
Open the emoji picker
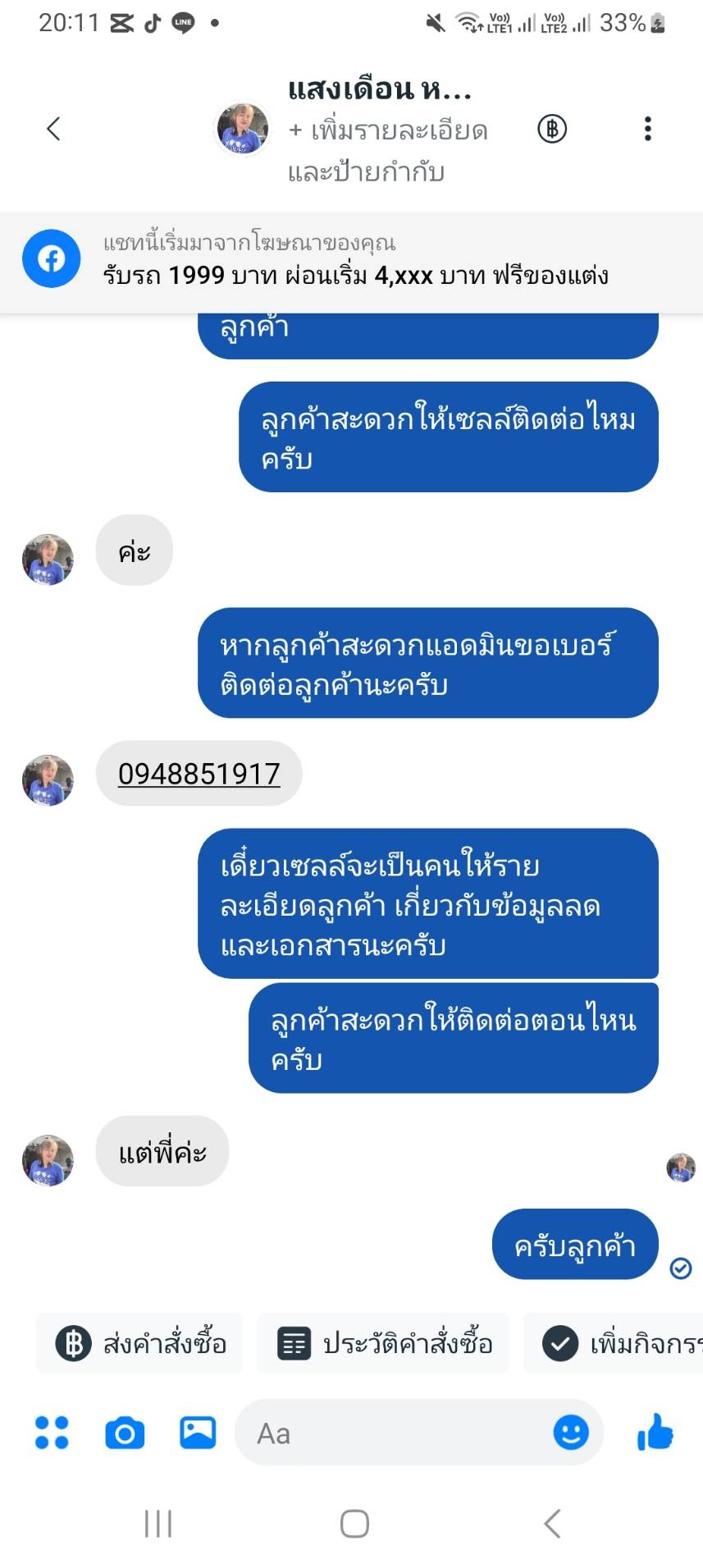tap(571, 1433)
